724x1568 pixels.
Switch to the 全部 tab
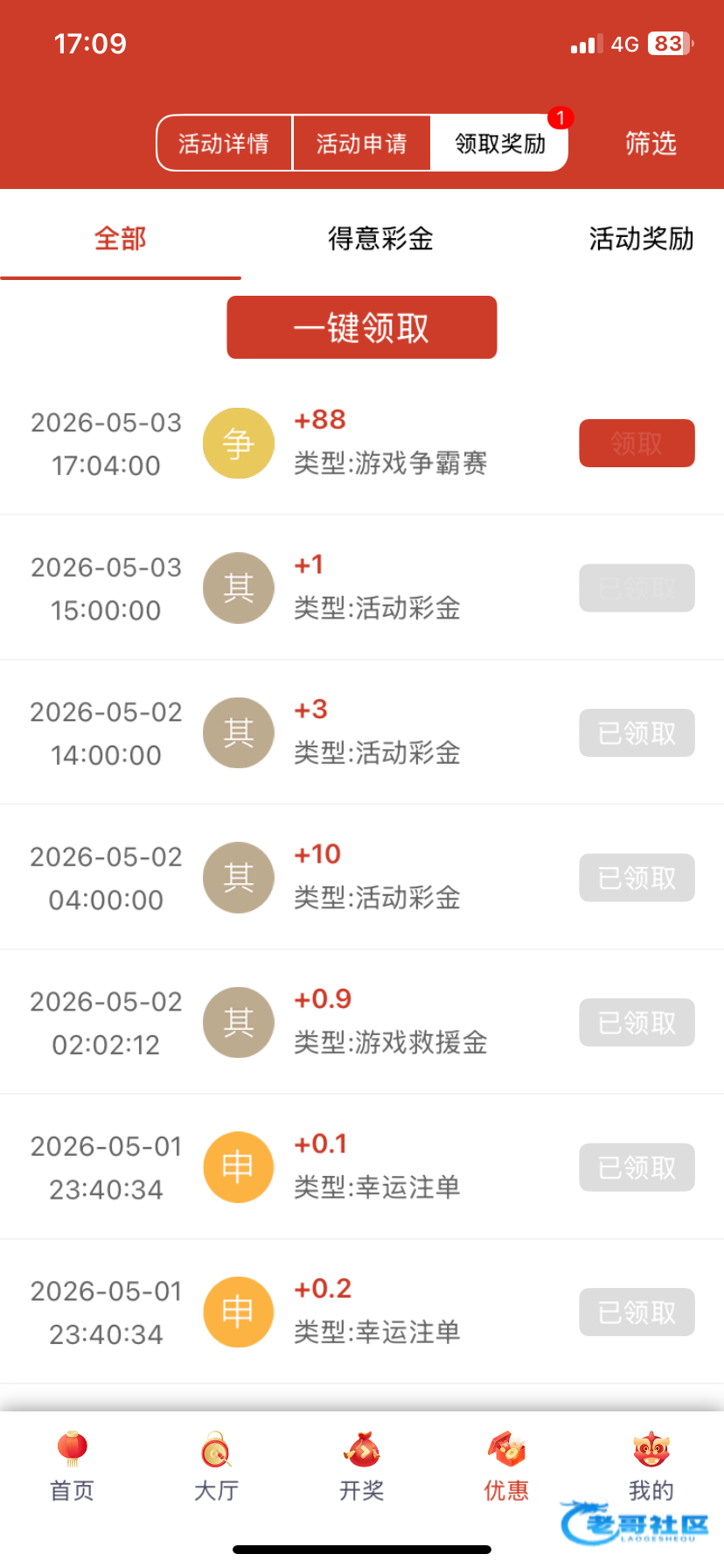click(121, 238)
